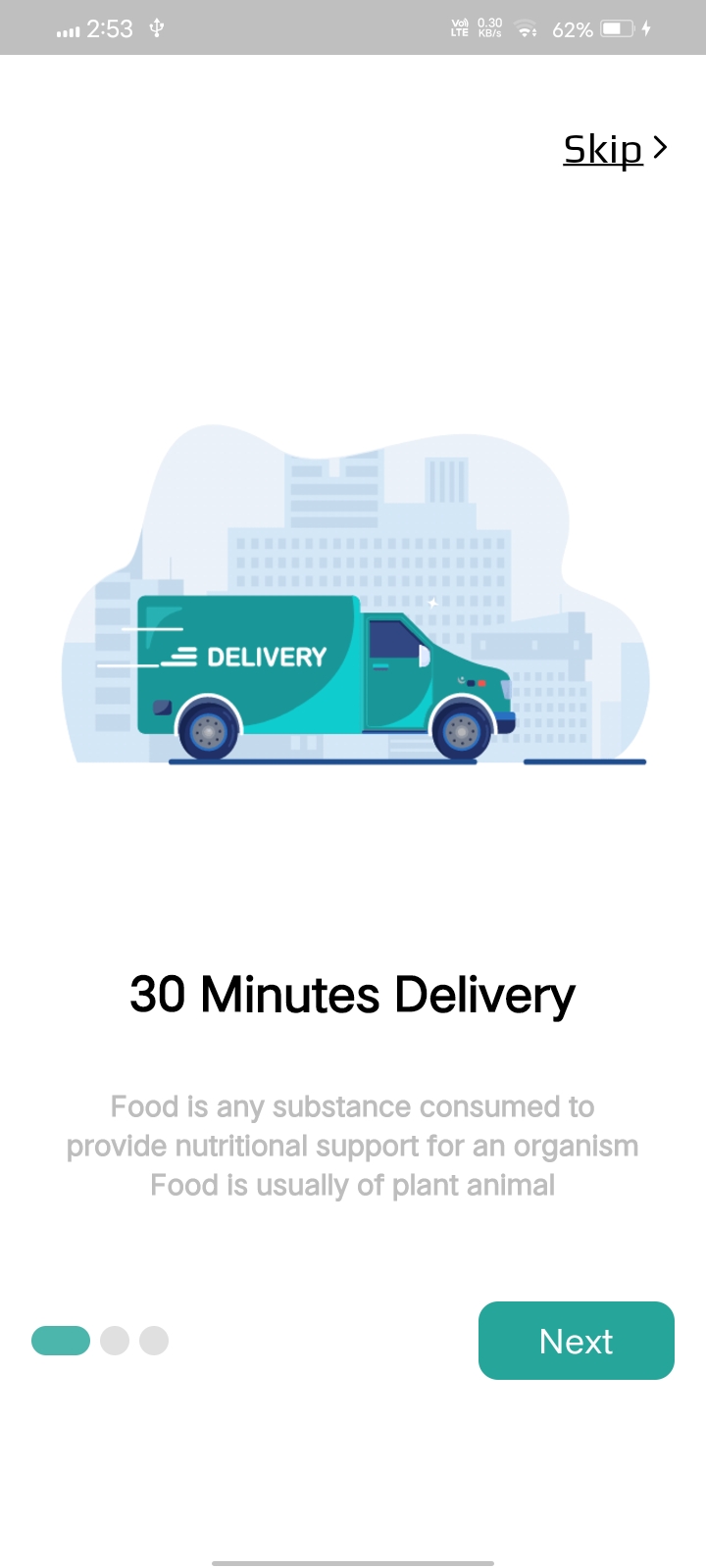Click the navigation handle at screen bottom
Screen dimensions: 706x1568
coord(353,1564)
